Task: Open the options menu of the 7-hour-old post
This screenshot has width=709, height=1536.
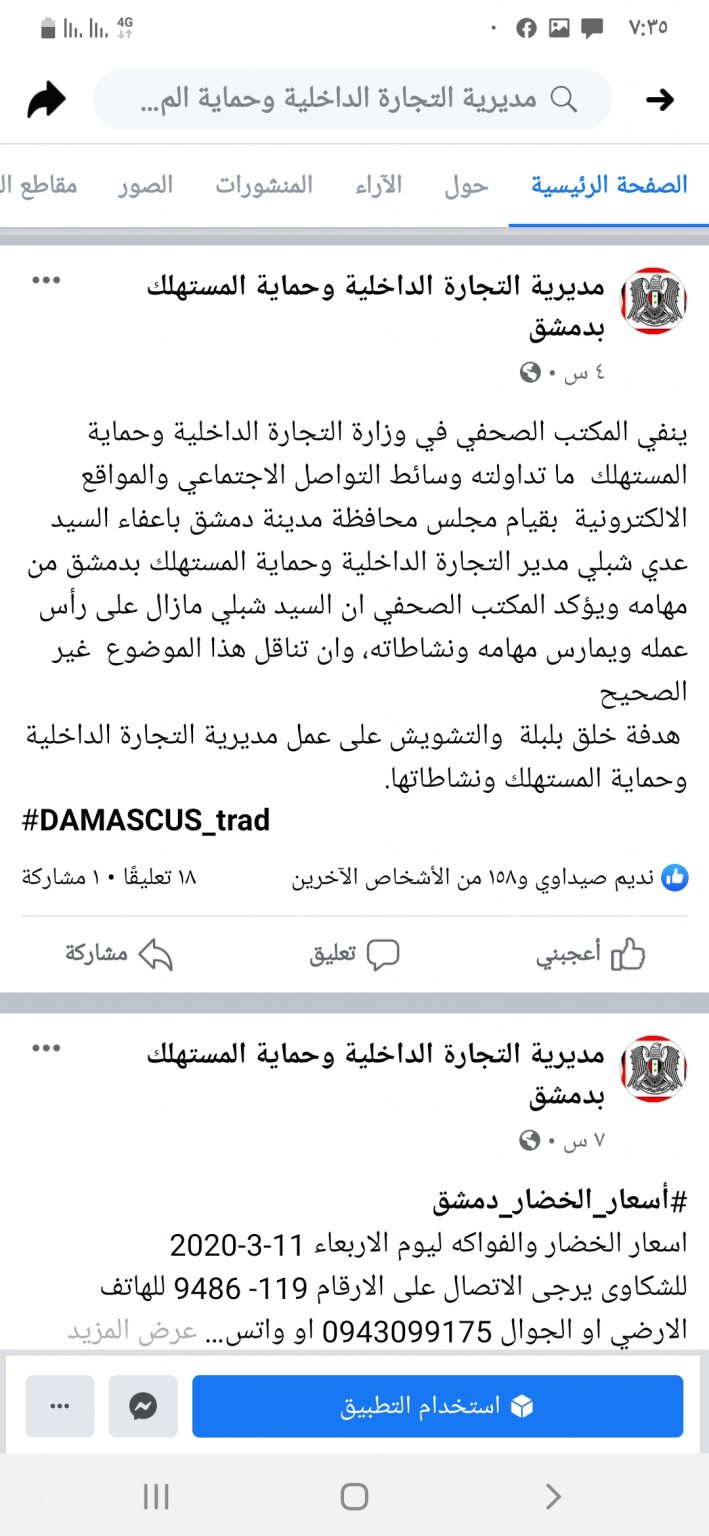Action: pyautogui.click(x=46, y=1049)
